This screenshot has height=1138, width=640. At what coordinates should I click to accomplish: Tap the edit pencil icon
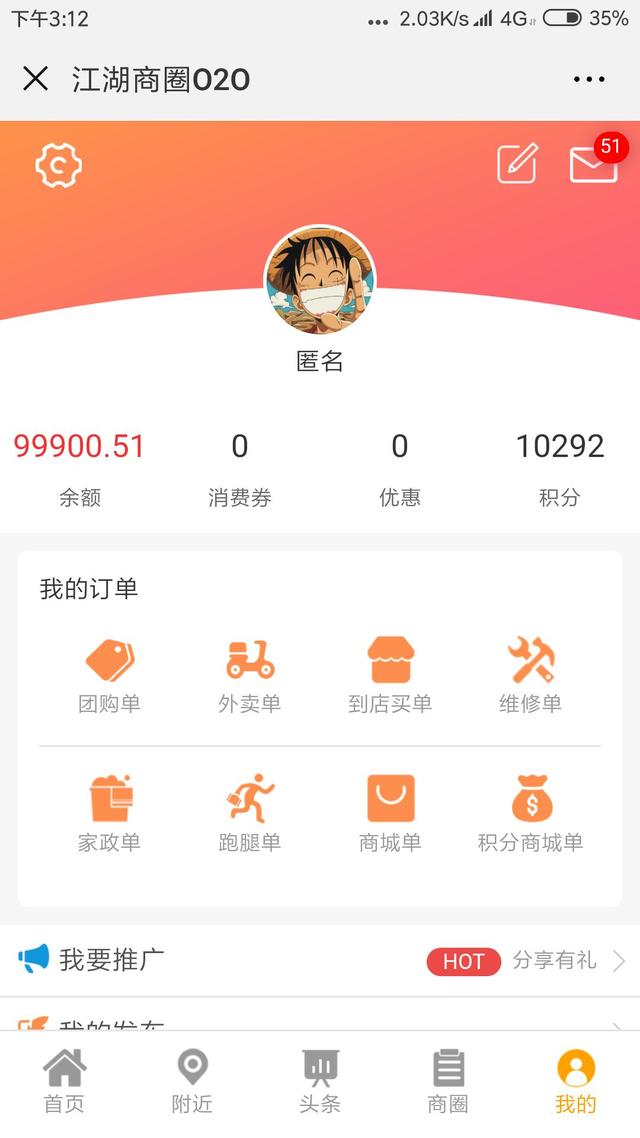click(517, 164)
